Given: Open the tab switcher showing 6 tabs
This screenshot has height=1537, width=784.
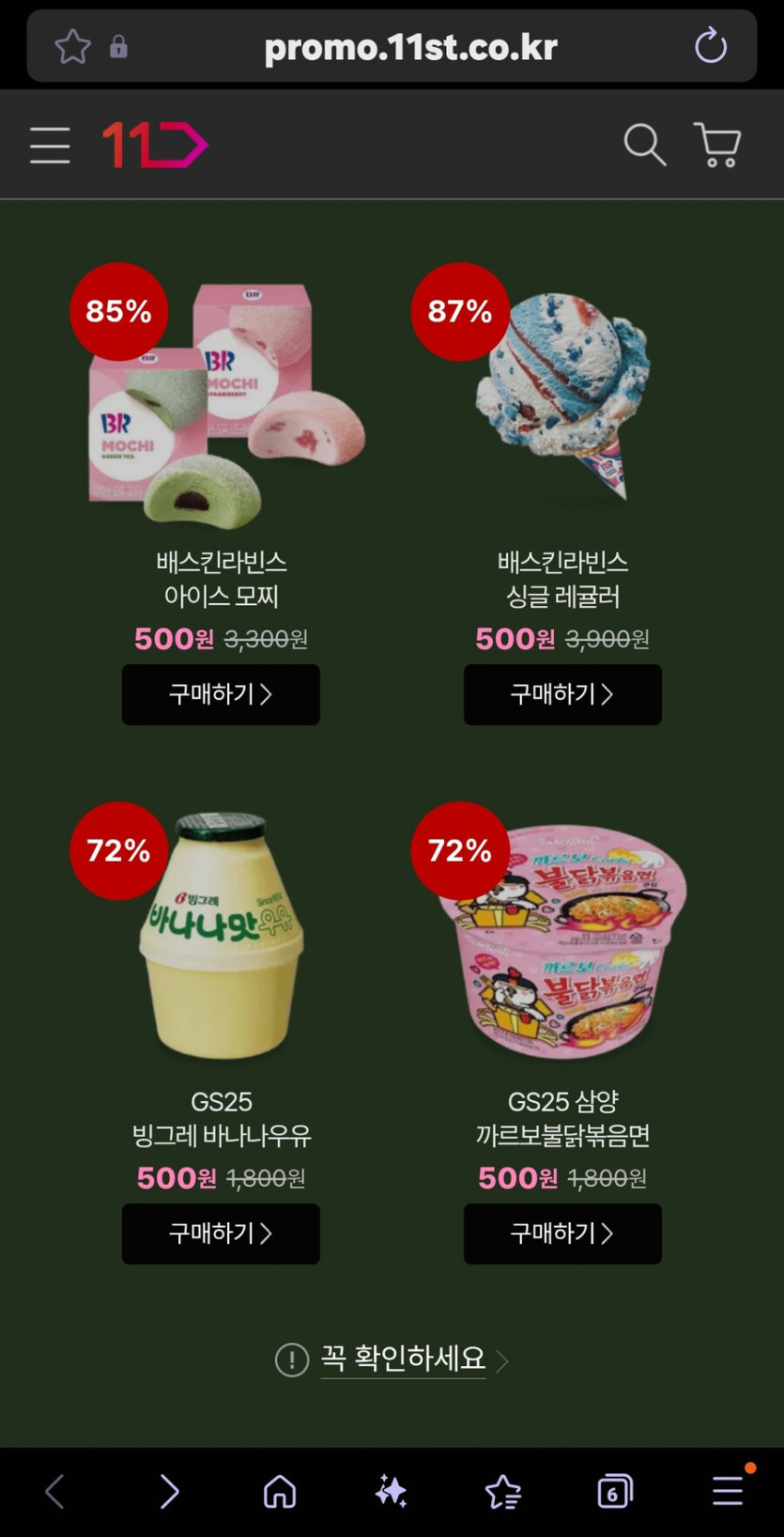Looking at the screenshot, I should click(614, 1490).
